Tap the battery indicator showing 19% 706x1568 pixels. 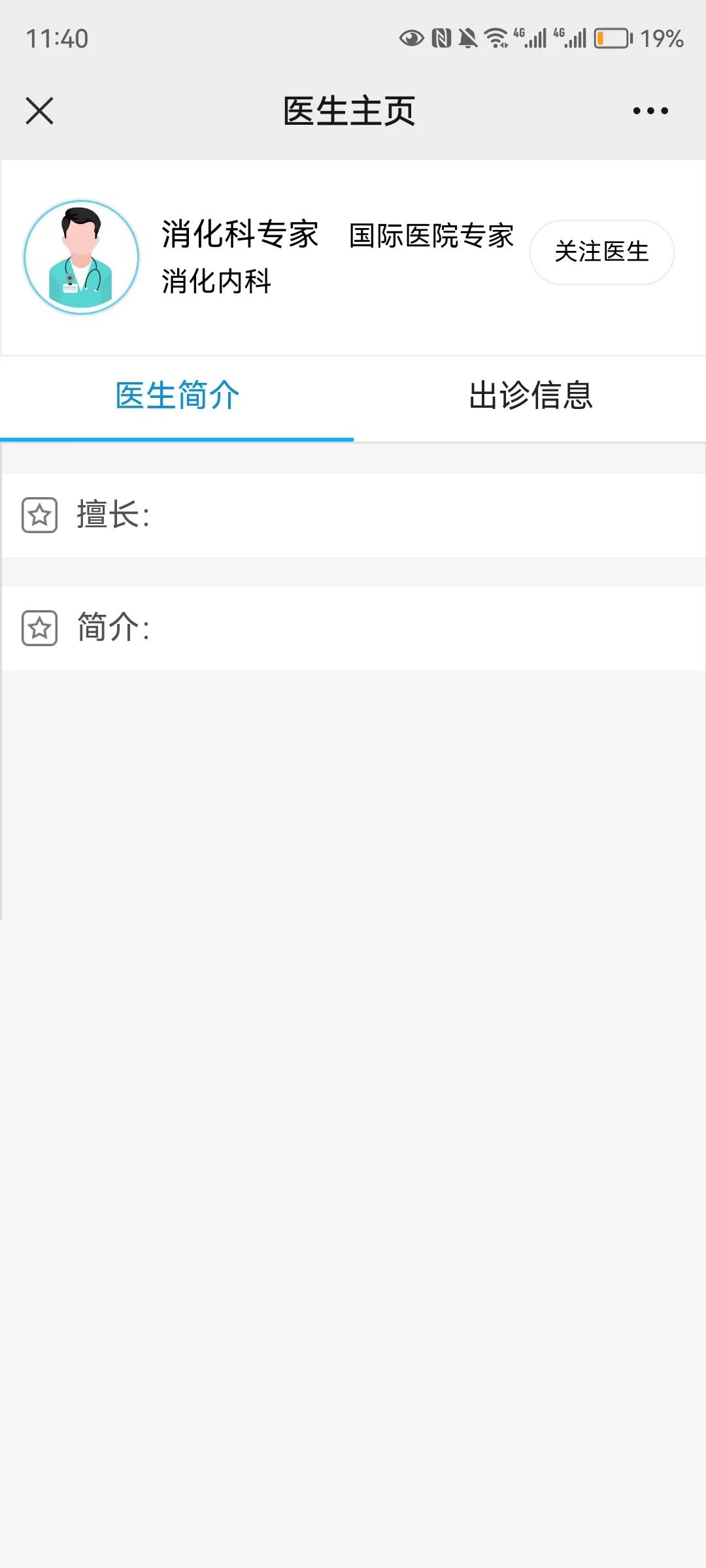coord(613,37)
